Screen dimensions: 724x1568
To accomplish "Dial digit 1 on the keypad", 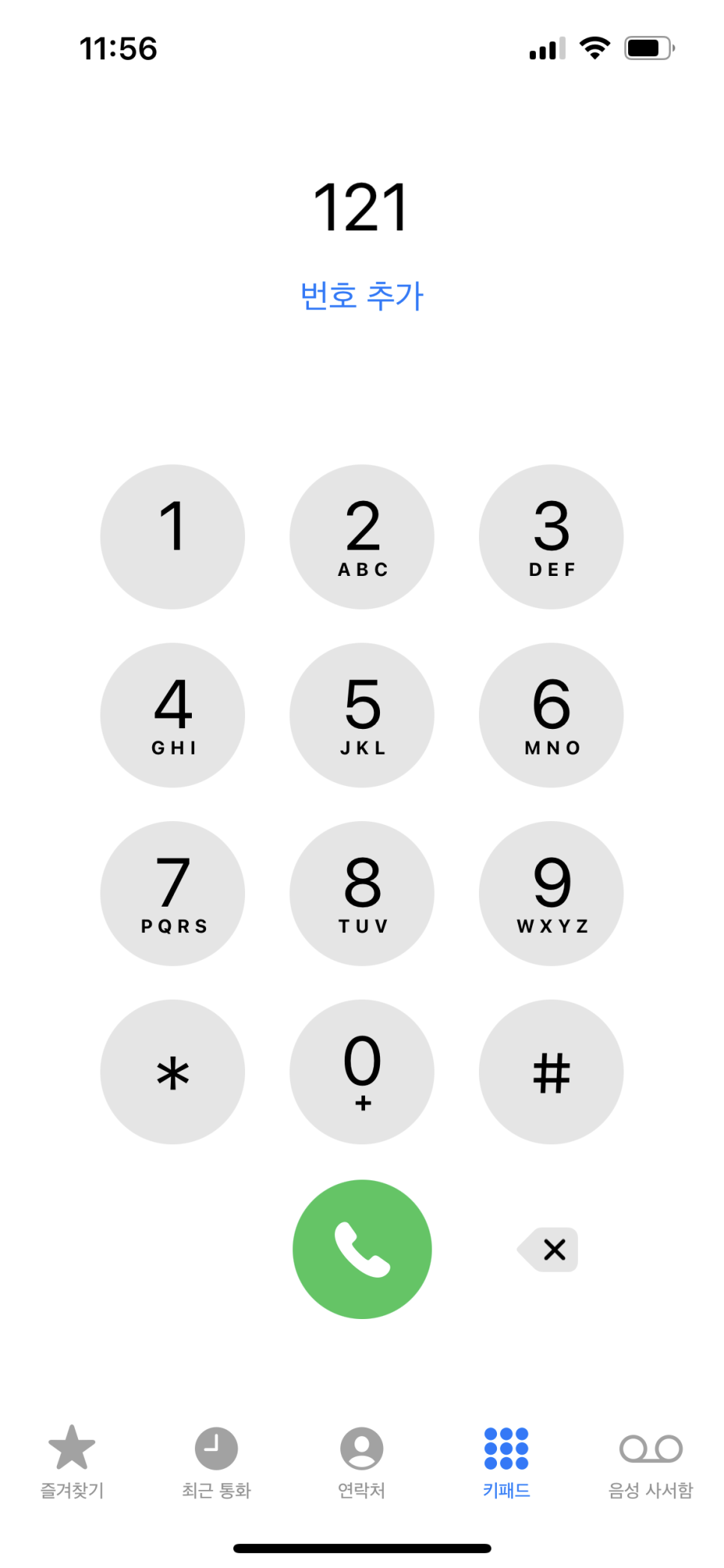I will click(172, 537).
